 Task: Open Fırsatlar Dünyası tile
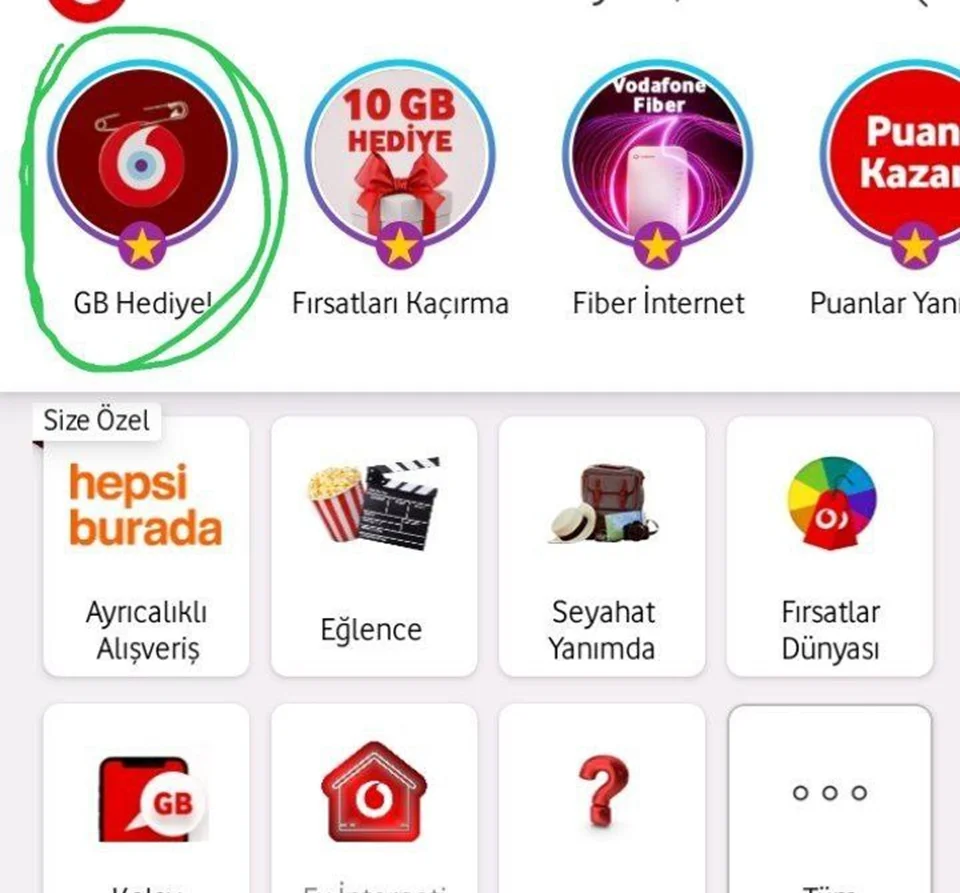click(x=830, y=546)
